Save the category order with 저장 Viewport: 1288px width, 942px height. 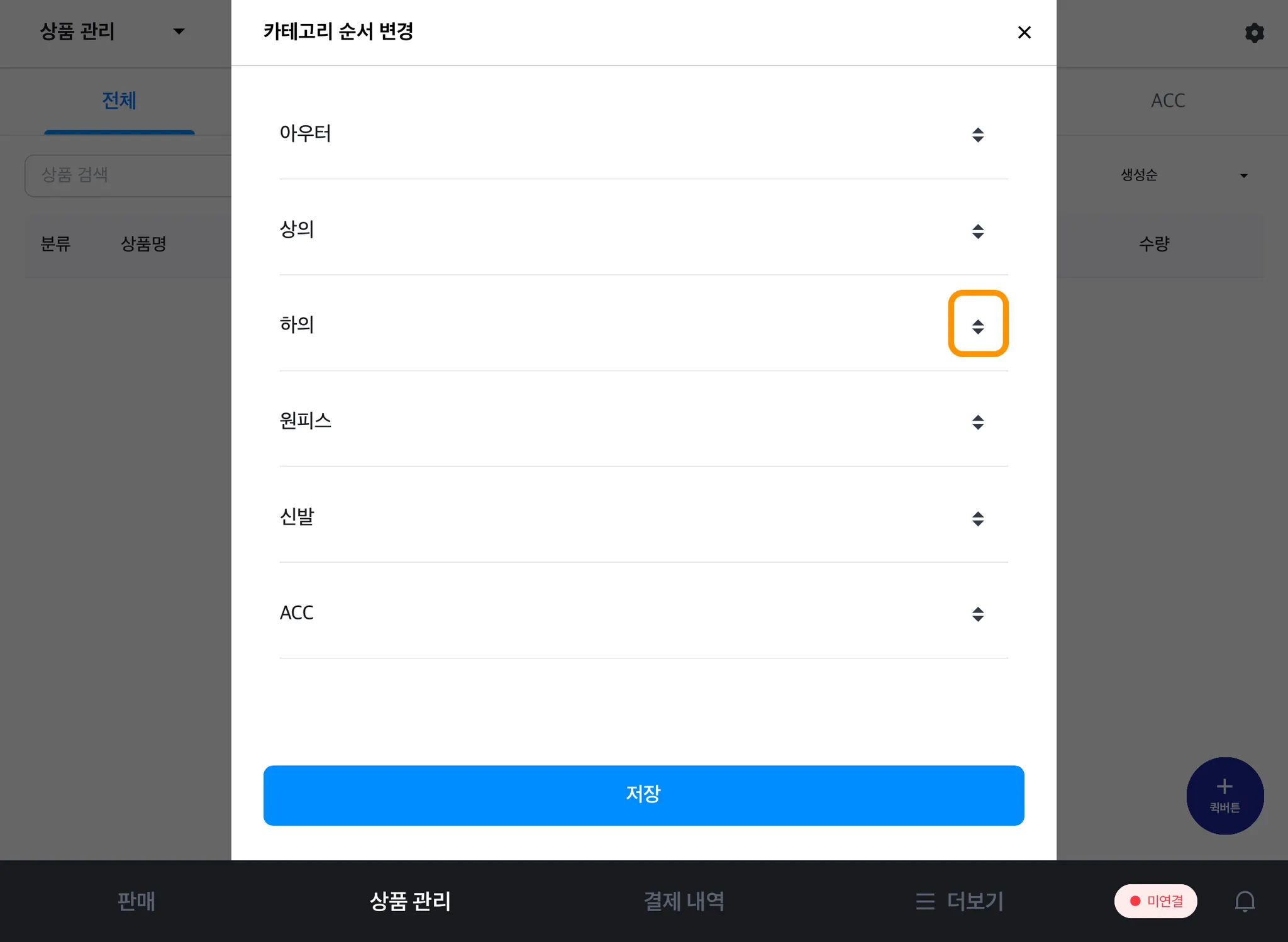pyautogui.click(x=643, y=795)
